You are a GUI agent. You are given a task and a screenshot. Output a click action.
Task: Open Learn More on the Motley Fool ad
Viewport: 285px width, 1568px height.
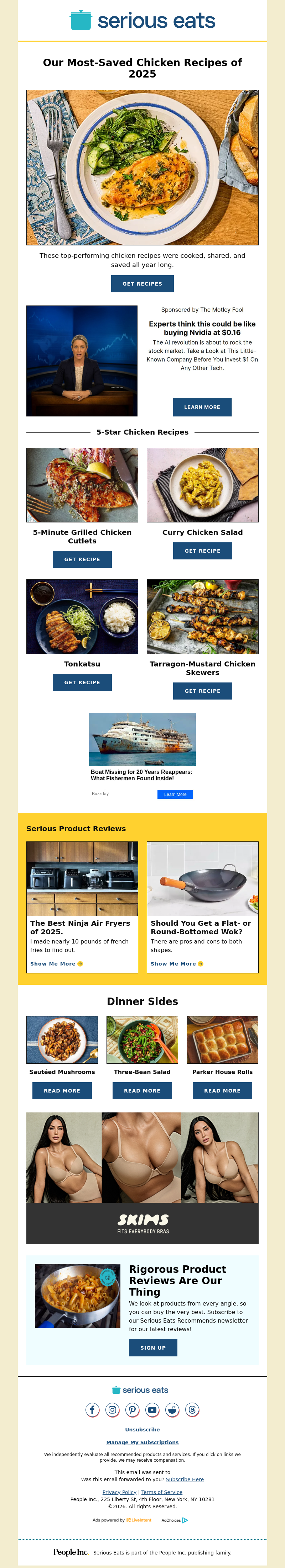pos(202,407)
